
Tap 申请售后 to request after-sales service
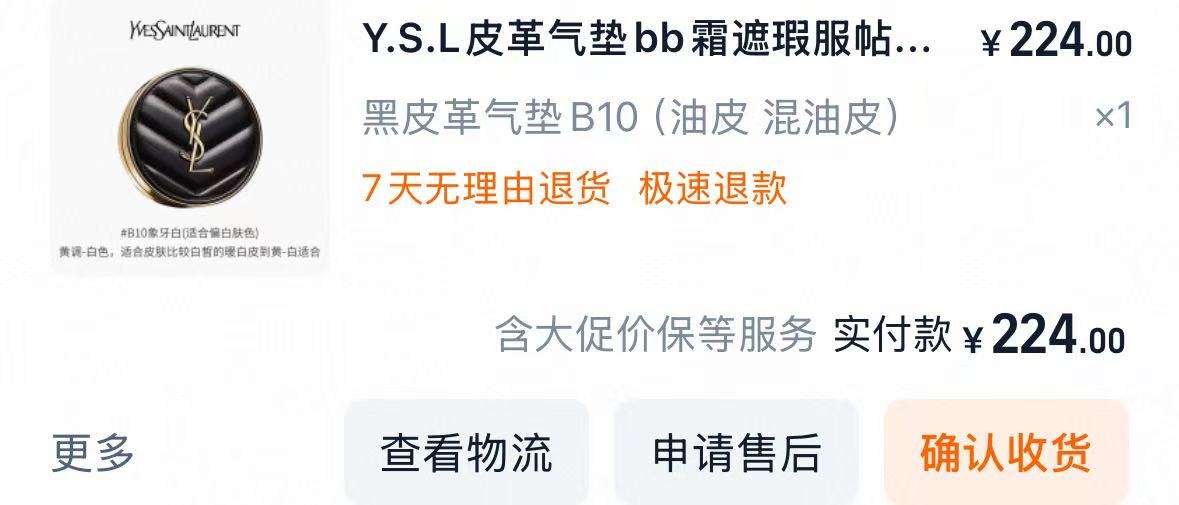coord(736,453)
